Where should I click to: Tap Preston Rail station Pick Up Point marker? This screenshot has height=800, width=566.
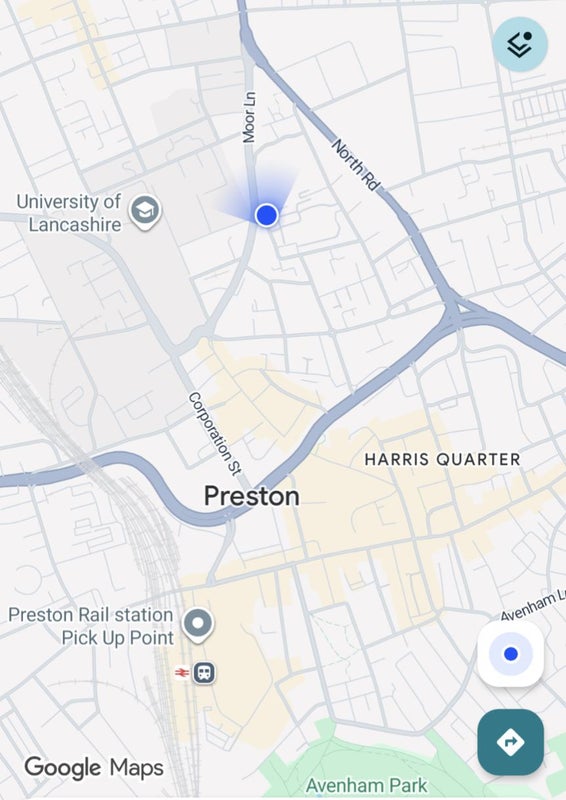click(x=199, y=626)
